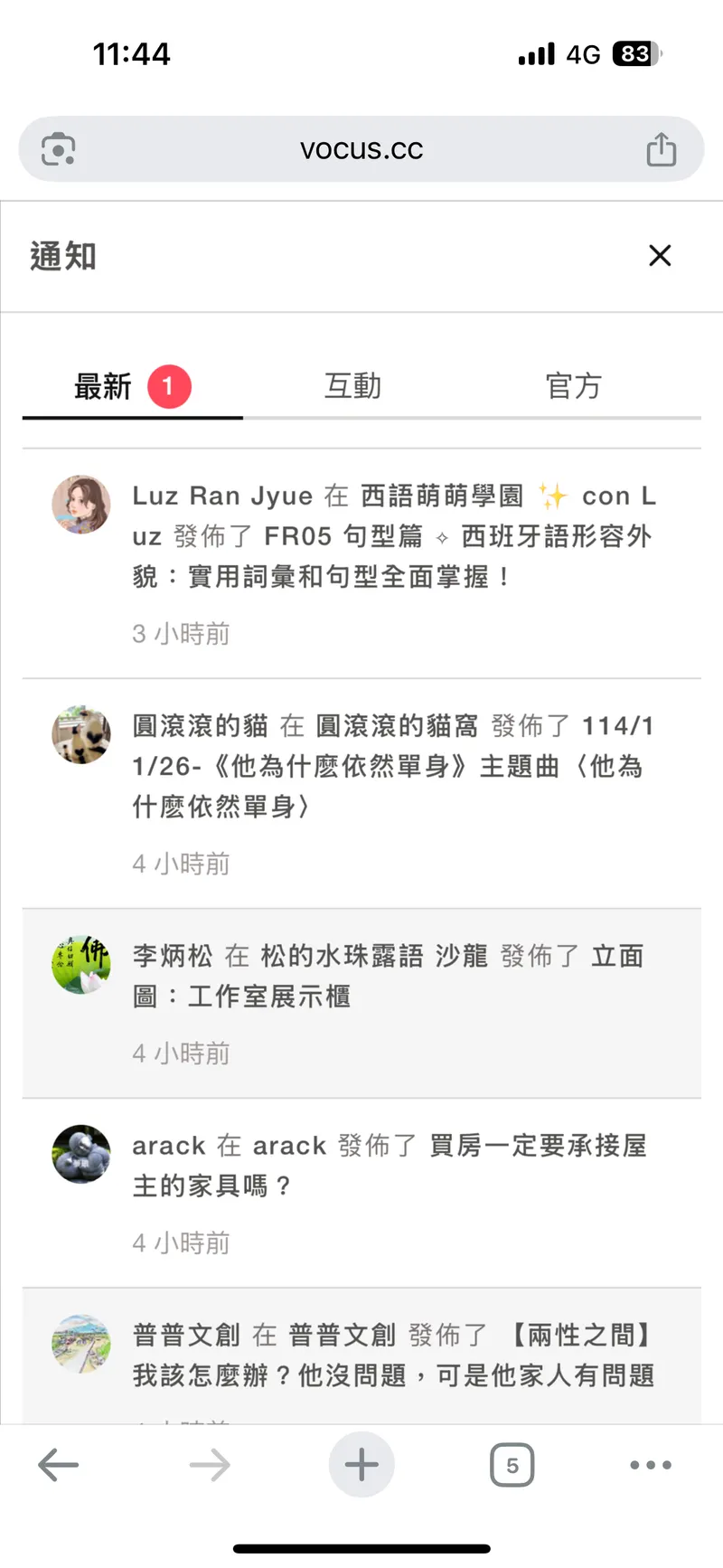Share this page from the address bar
The width and height of the screenshot is (723, 1568).
click(661, 149)
